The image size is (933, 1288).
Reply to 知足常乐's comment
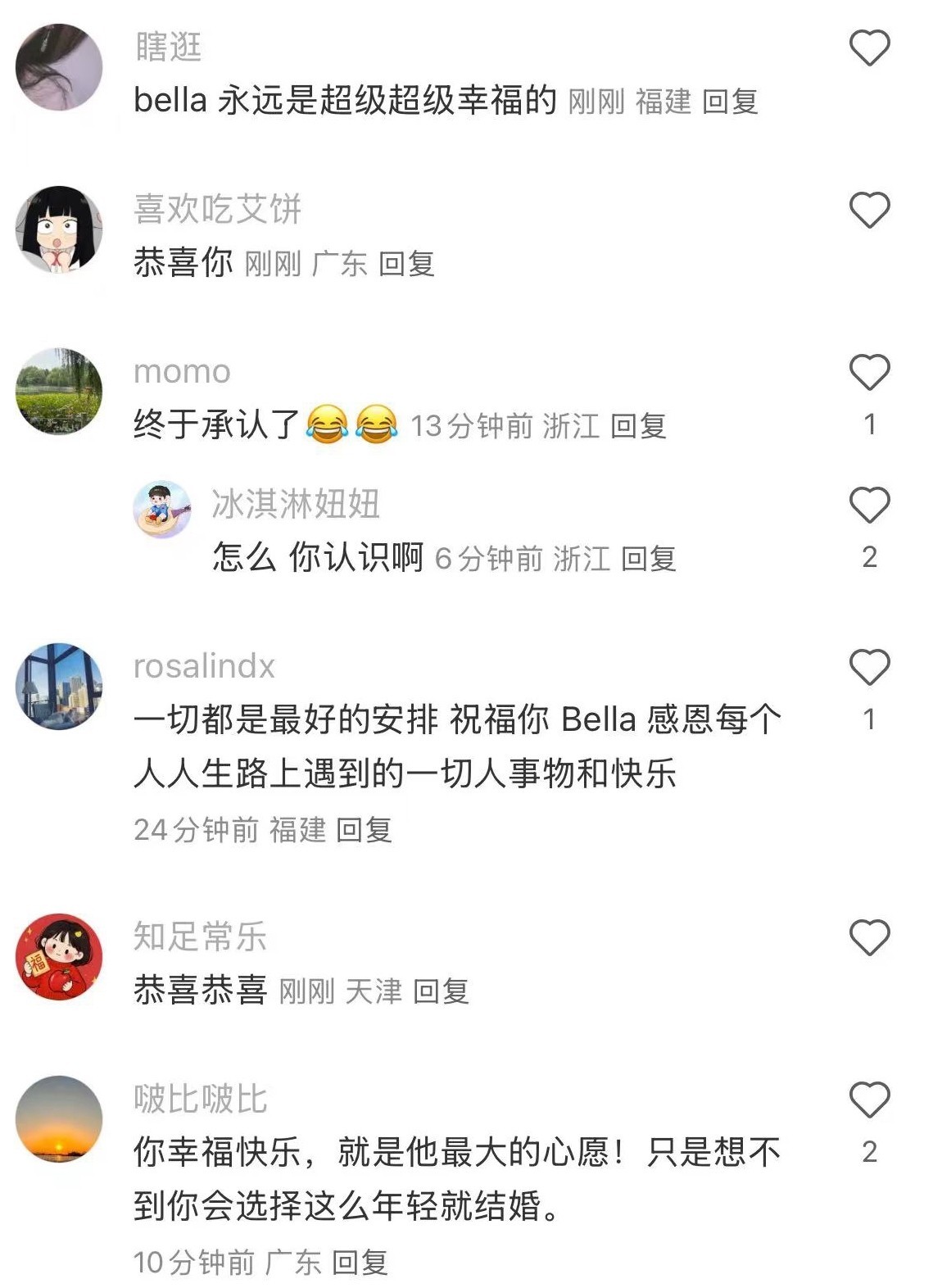[441, 991]
